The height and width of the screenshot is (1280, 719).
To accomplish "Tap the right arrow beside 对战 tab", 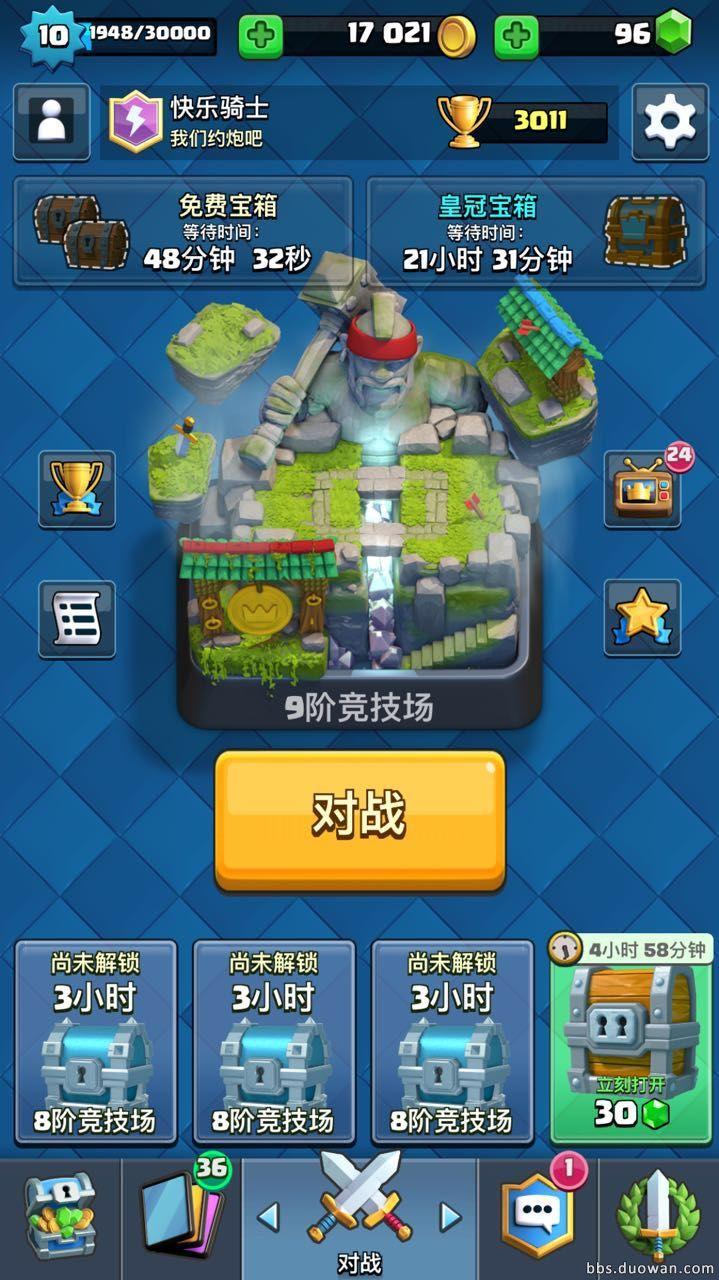I will (451, 1217).
